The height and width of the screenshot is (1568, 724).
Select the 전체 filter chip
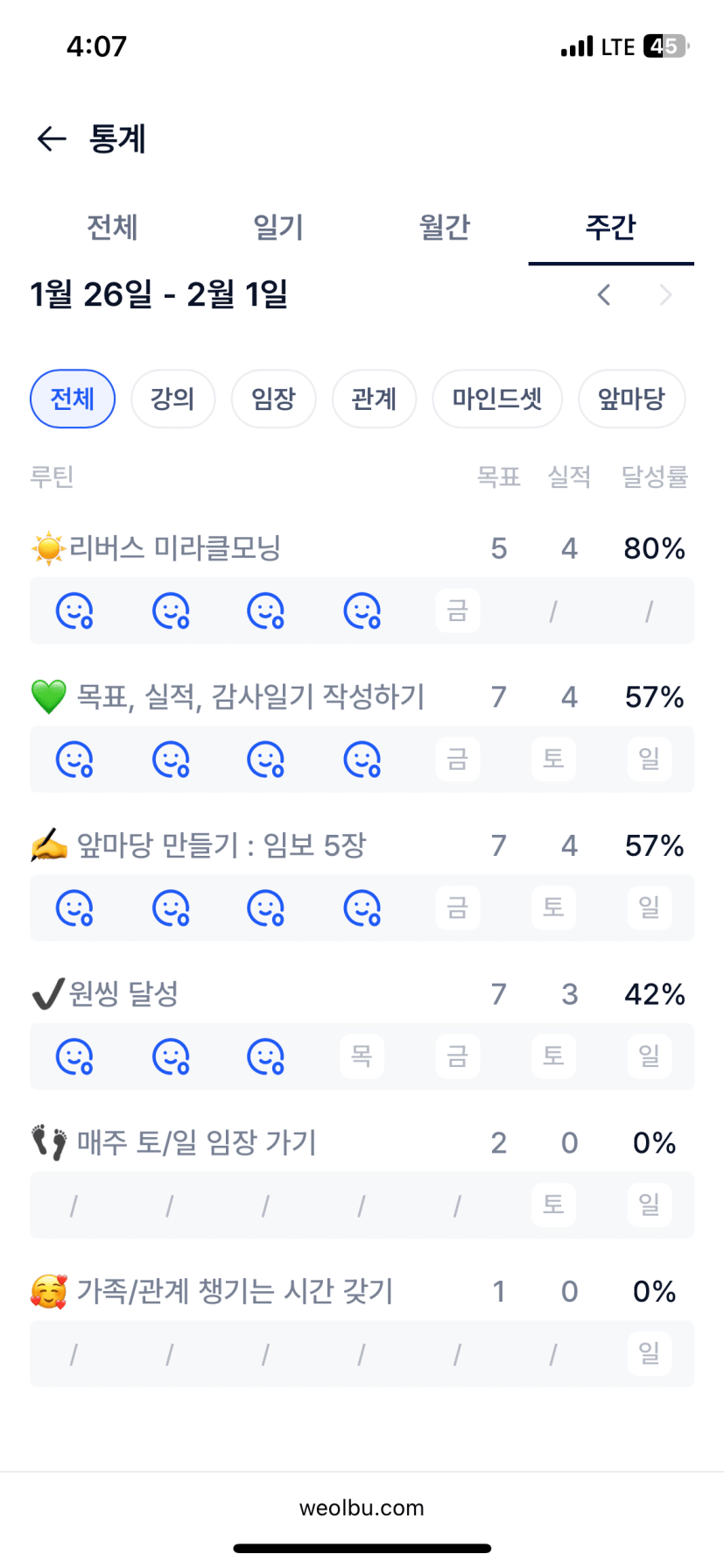(x=73, y=399)
